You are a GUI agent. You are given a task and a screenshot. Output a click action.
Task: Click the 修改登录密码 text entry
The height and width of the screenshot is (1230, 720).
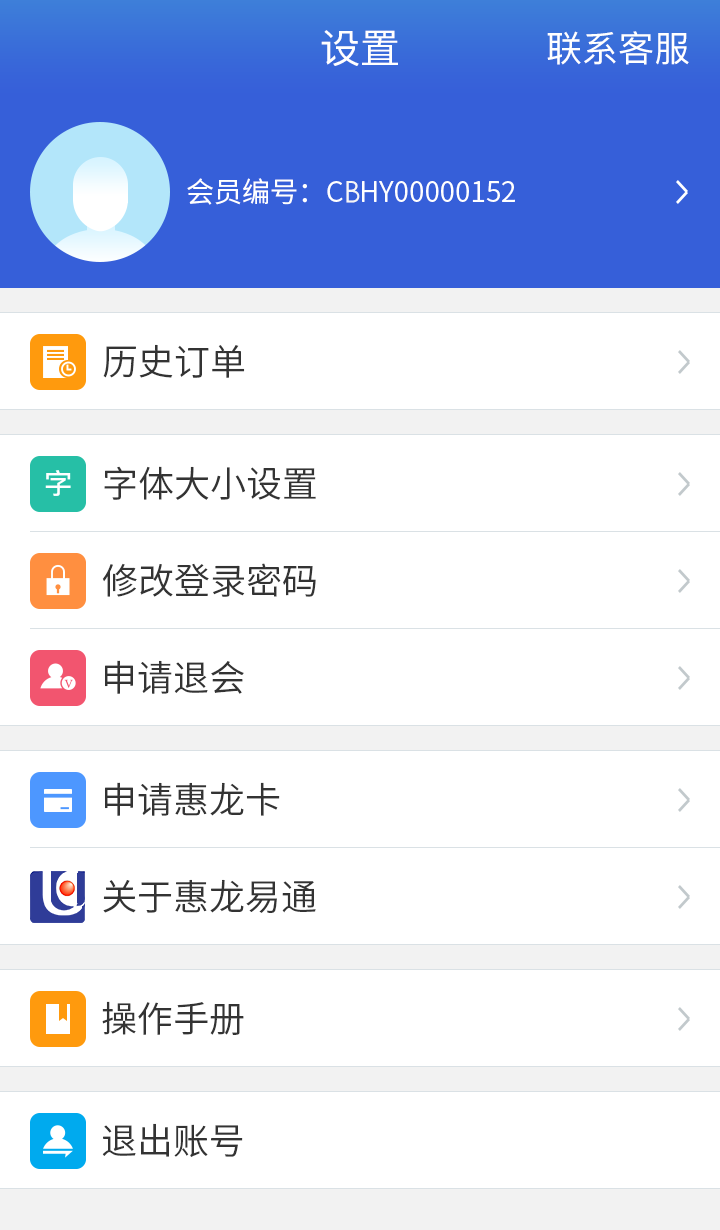pyautogui.click(x=209, y=580)
